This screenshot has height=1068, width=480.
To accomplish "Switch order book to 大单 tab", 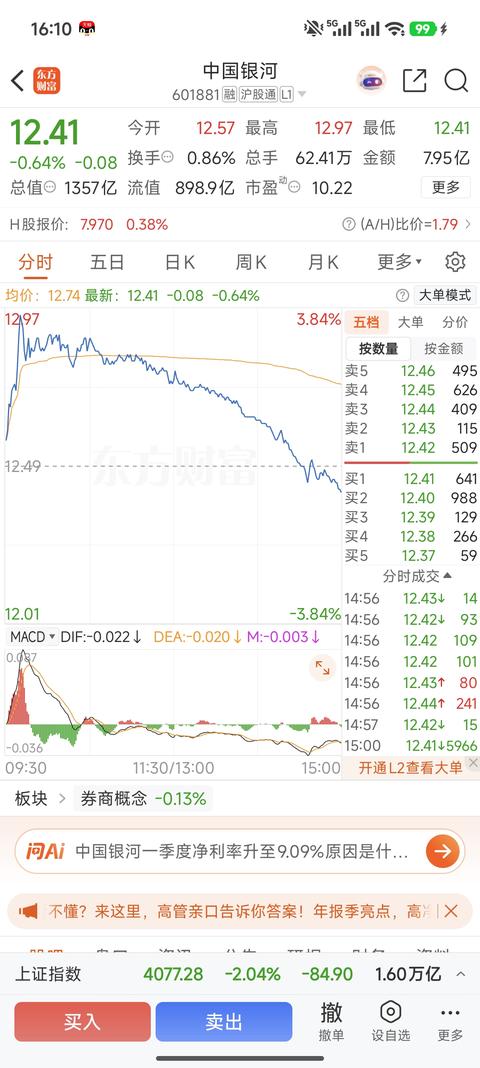I will 410,322.
